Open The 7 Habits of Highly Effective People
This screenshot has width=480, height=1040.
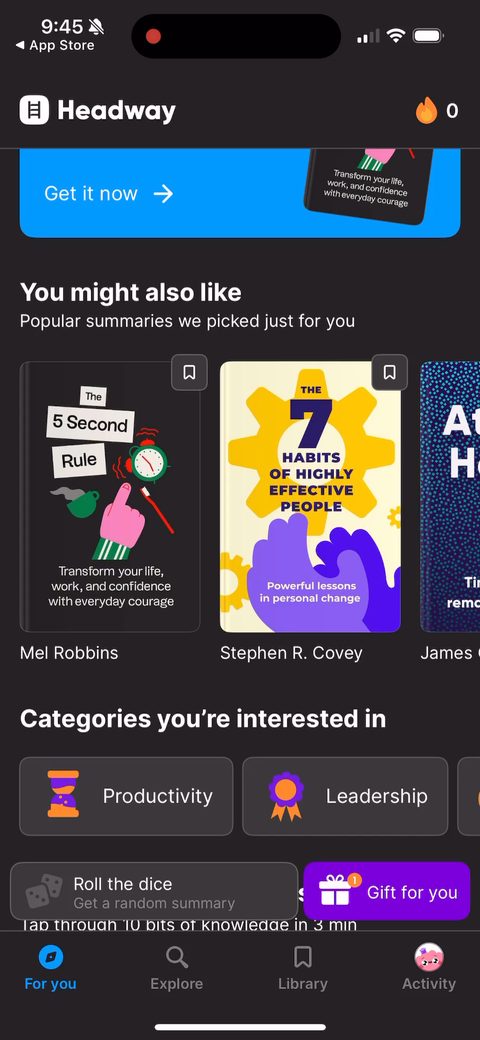point(310,497)
